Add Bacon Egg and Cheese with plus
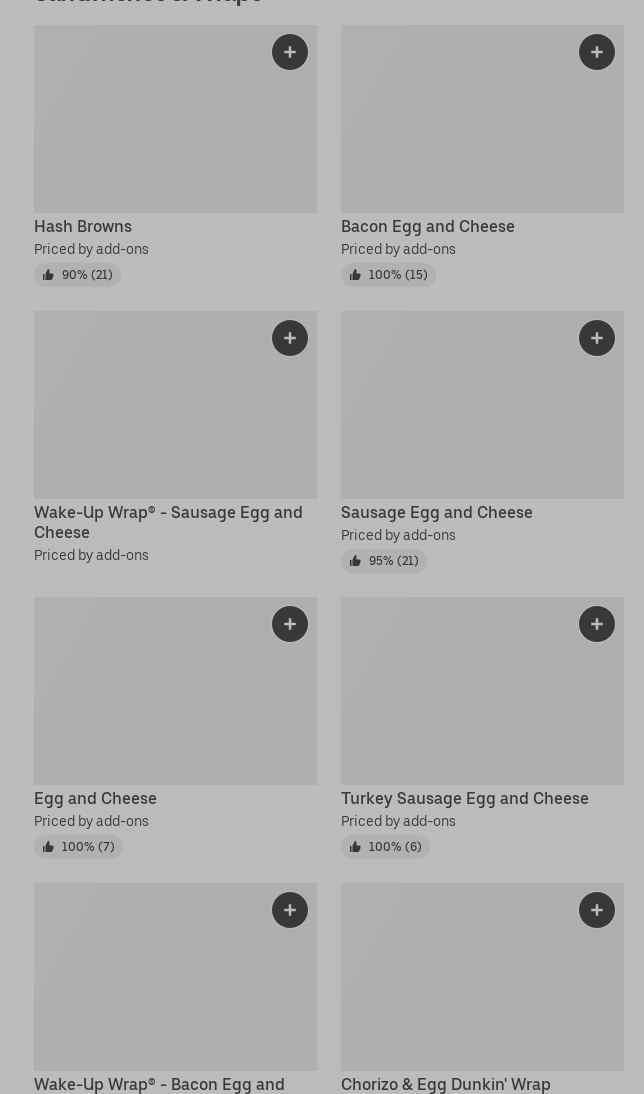This screenshot has height=1094, width=644. [597, 52]
